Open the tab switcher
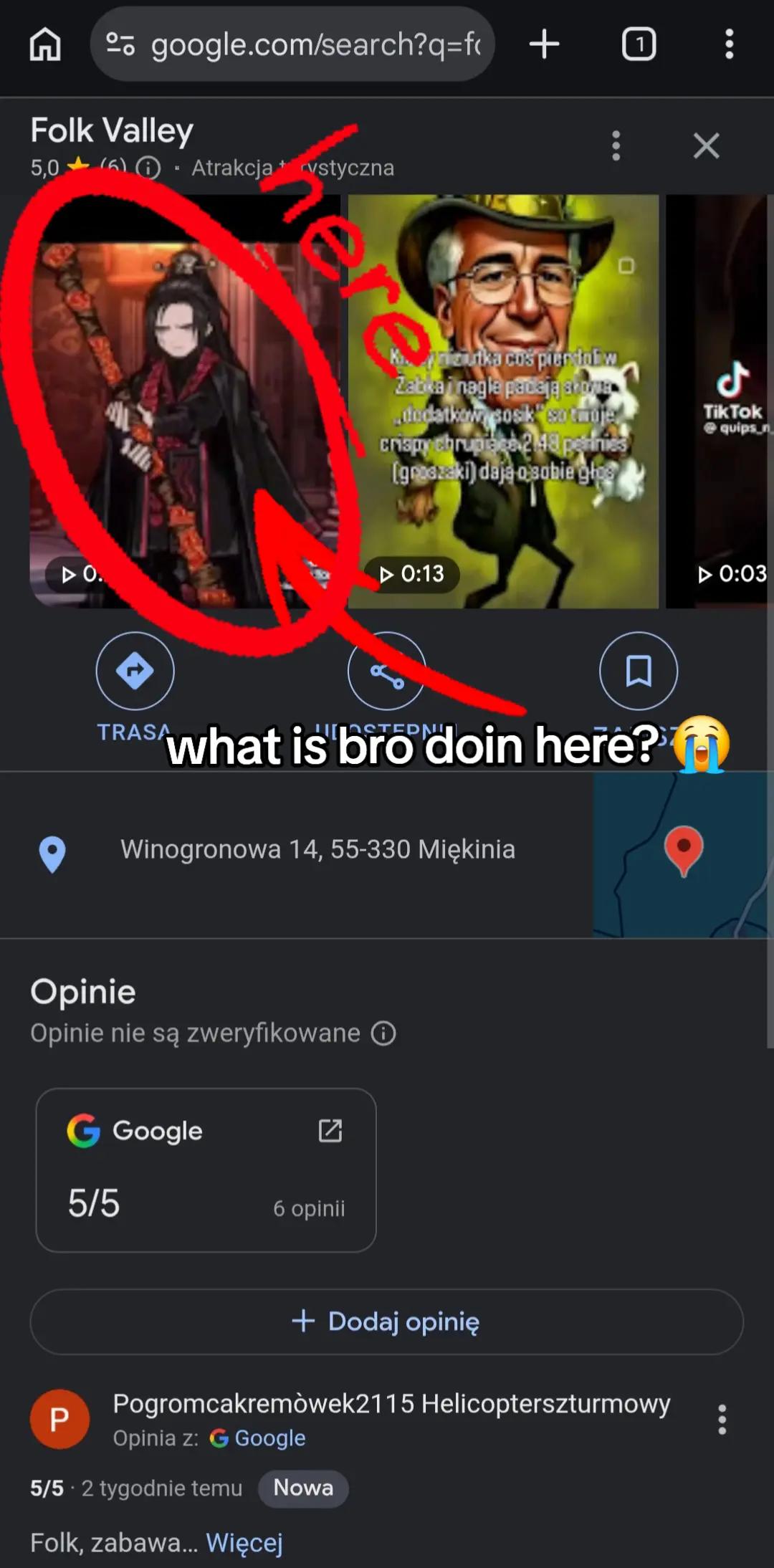 click(x=639, y=44)
